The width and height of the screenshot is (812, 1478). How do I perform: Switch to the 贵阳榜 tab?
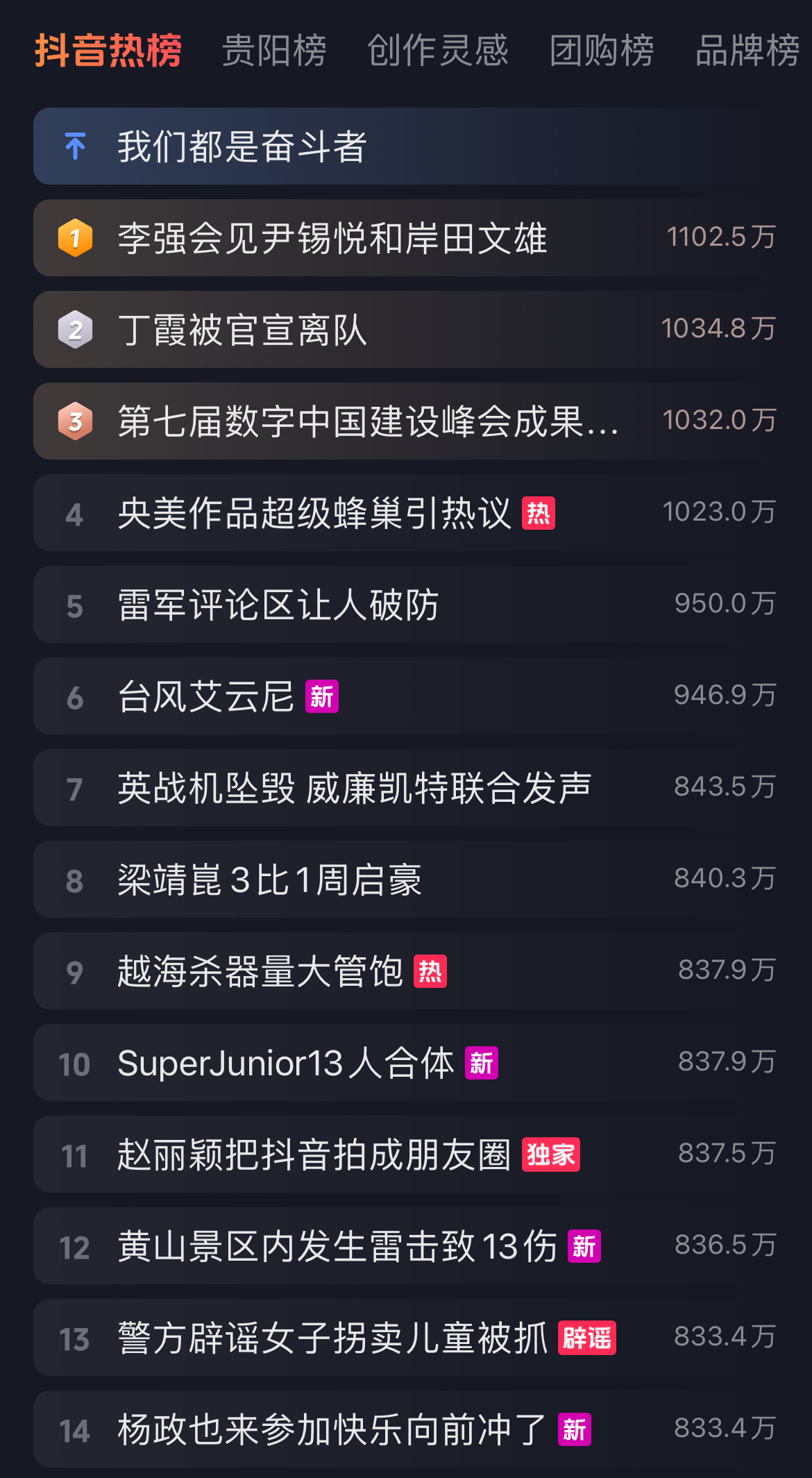tap(273, 51)
